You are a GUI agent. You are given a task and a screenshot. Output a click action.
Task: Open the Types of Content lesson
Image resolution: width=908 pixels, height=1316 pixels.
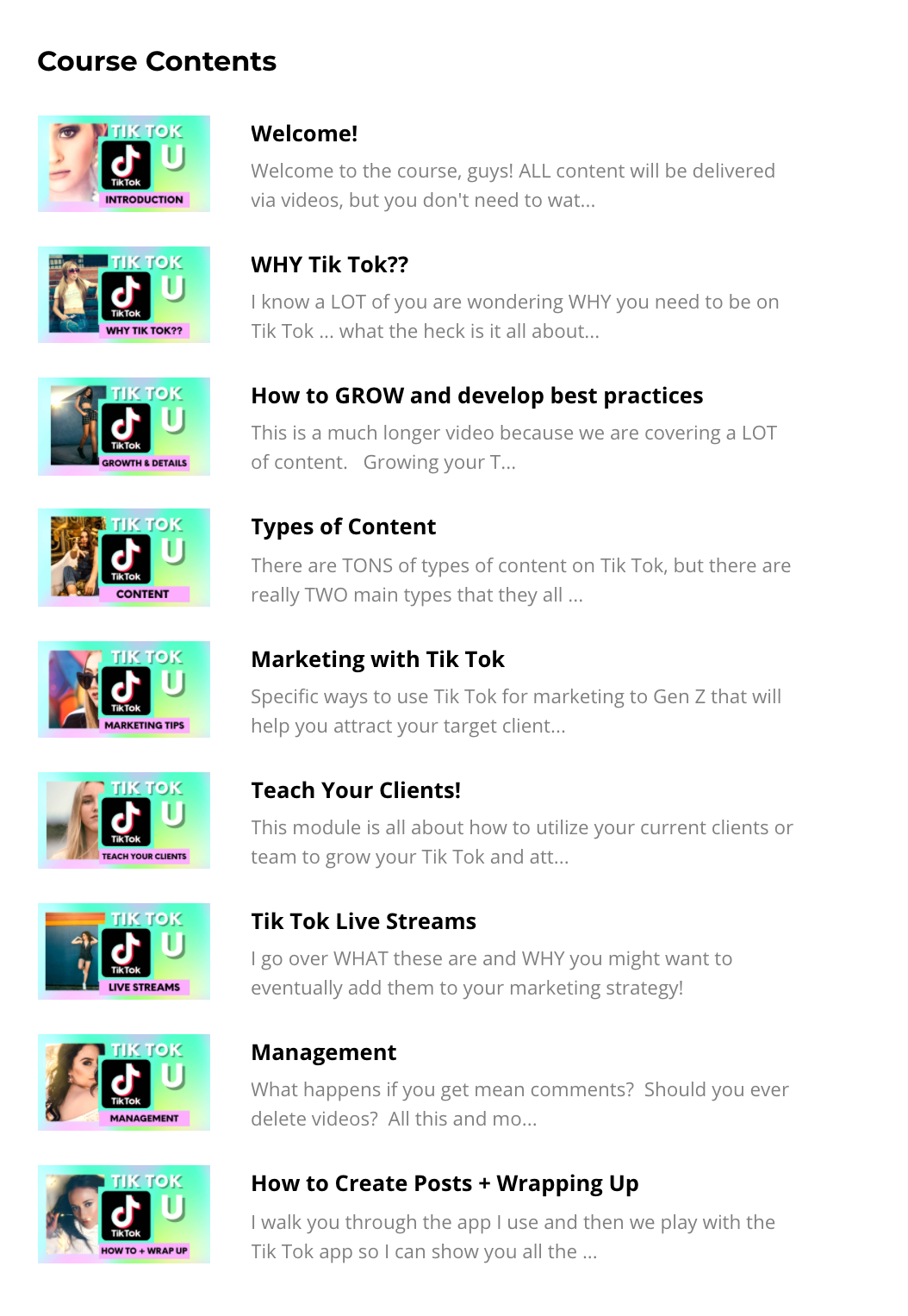click(x=343, y=527)
